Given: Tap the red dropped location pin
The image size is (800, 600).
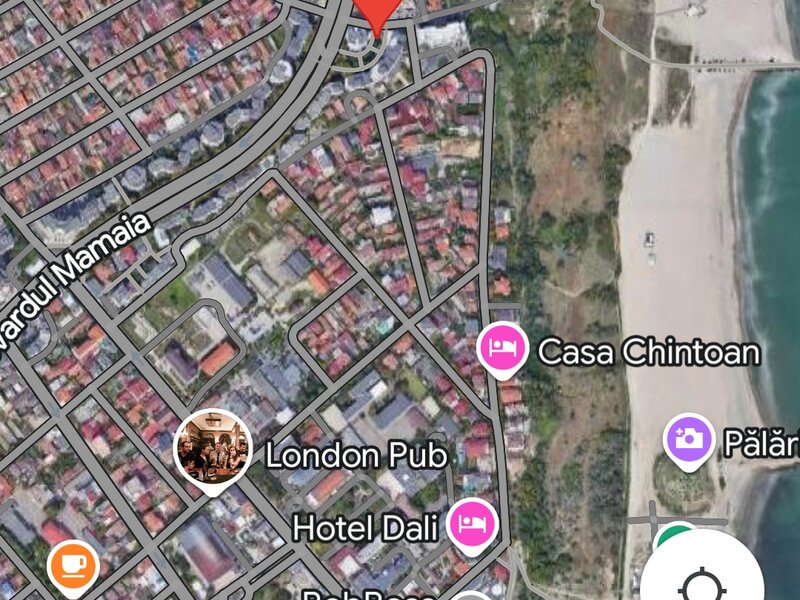Looking at the screenshot, I should (377, 14).
